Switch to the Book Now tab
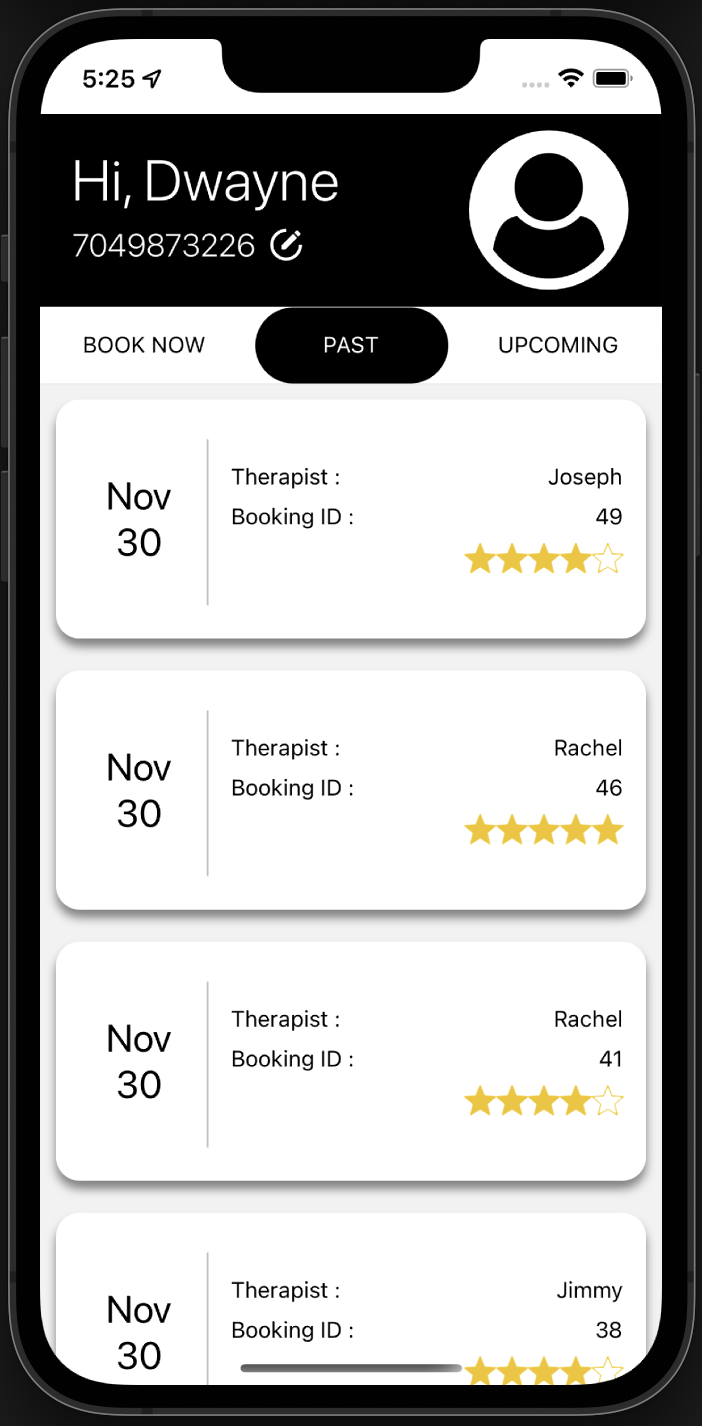 click(x=144, y=345)
